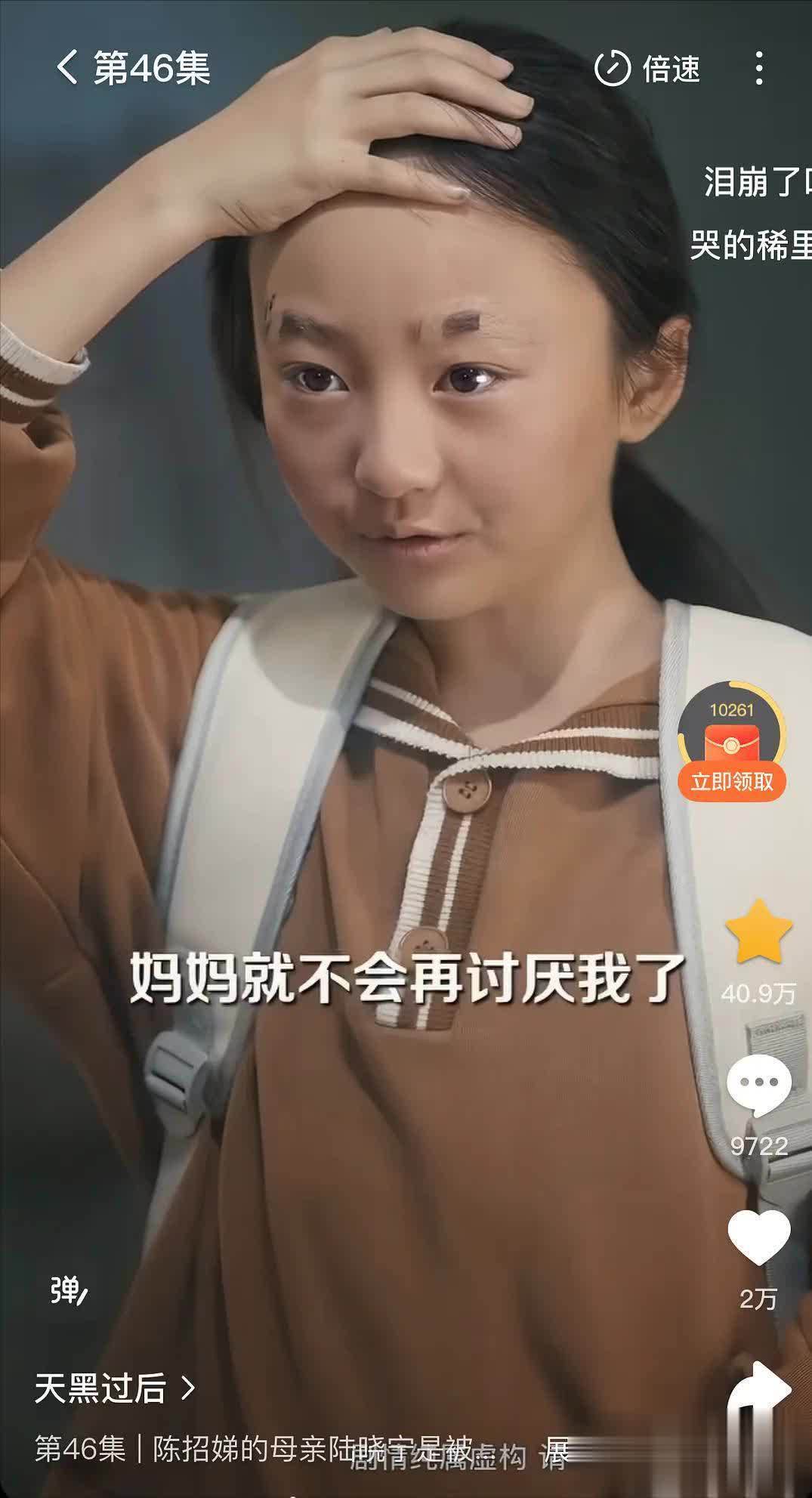Favorite this drama with the star icon
Screen dimensions: 812x1498
pyautogui.click(x=758, y=931)
